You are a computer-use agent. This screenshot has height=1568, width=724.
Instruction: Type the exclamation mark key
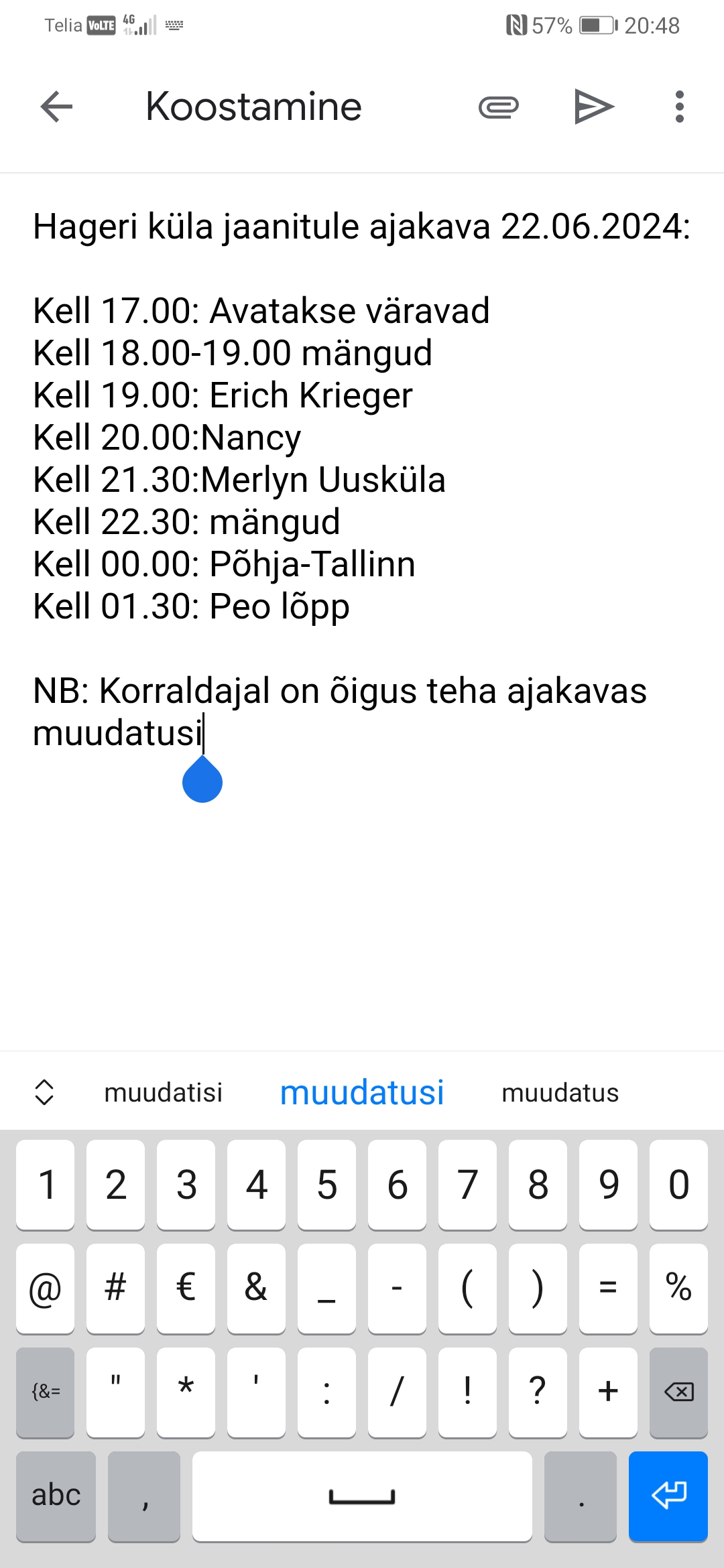[x=467, y=1392]
